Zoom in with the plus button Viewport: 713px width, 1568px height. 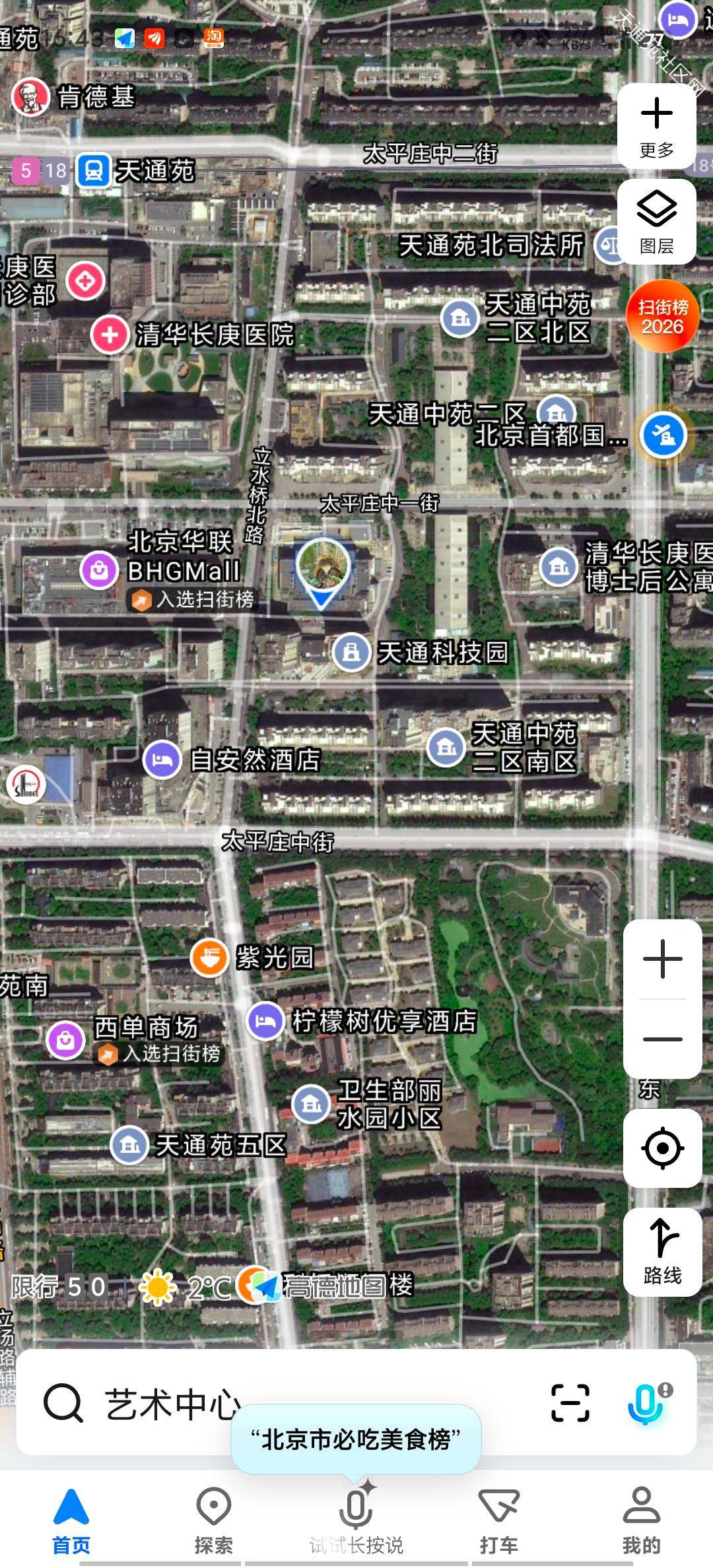click(662, 959)
